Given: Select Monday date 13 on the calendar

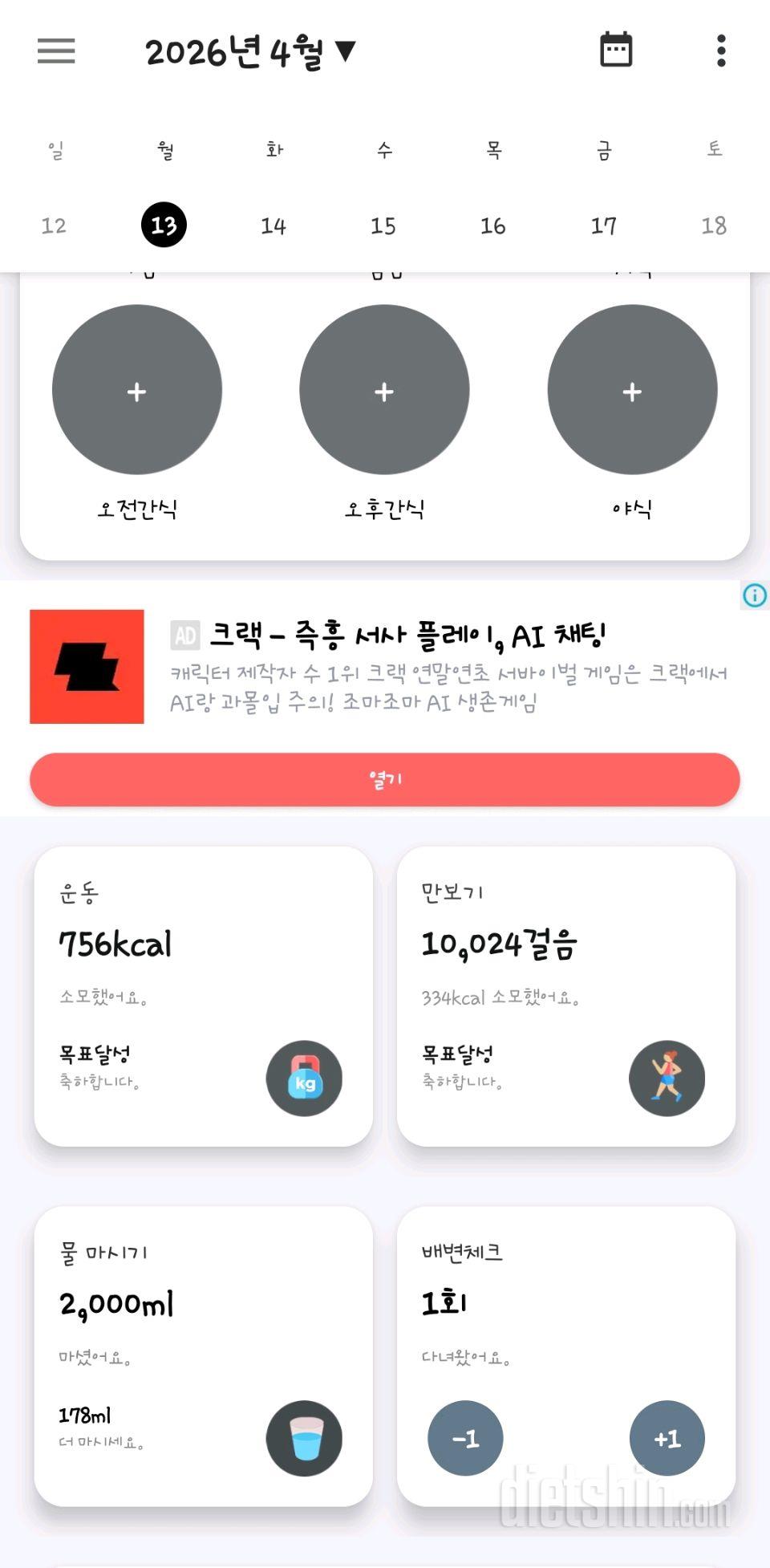Looking at the screenshot, I should (x=164, y=225).
